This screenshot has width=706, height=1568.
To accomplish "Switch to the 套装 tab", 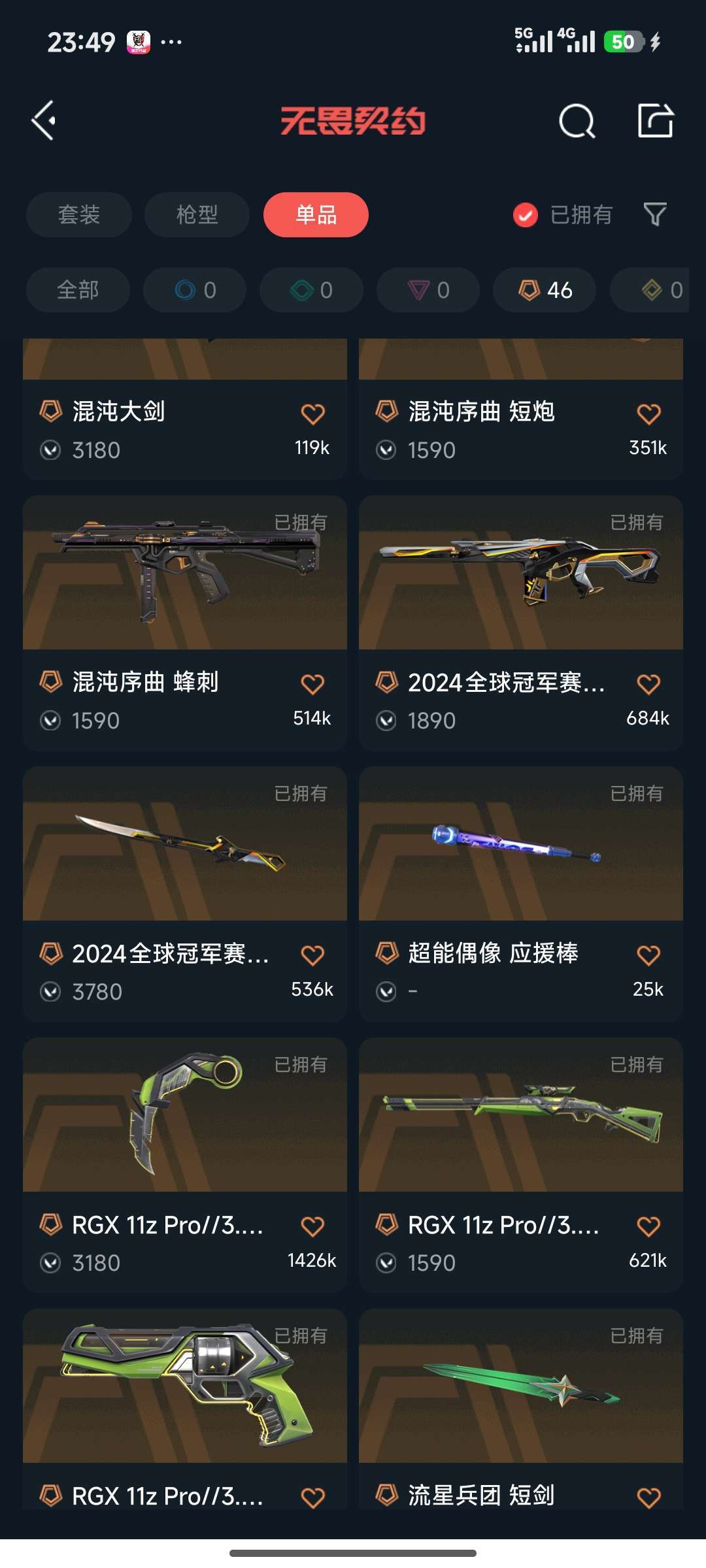I will point(78,214).
